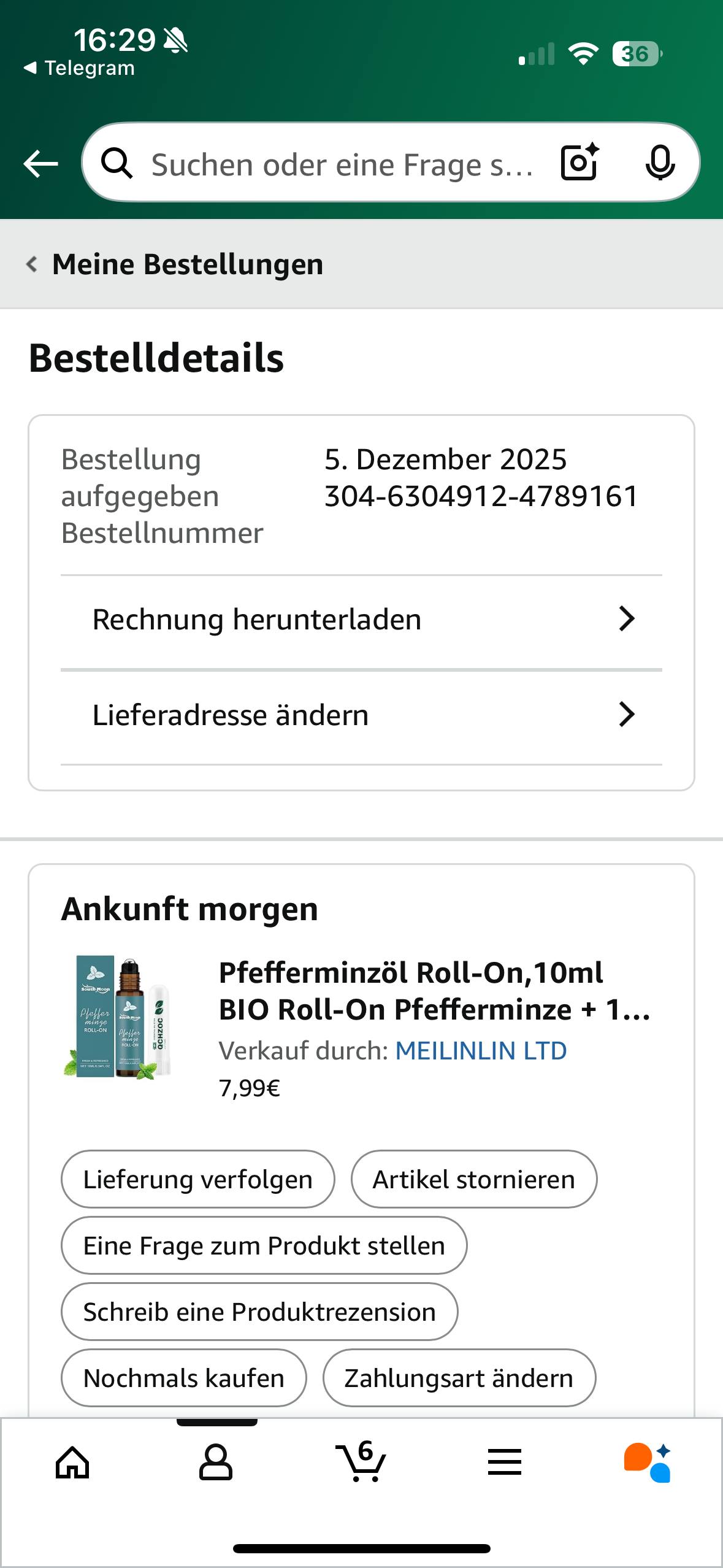Open Rechnung herunterladen
This screenshot has width=723, height=1568.
361,620
